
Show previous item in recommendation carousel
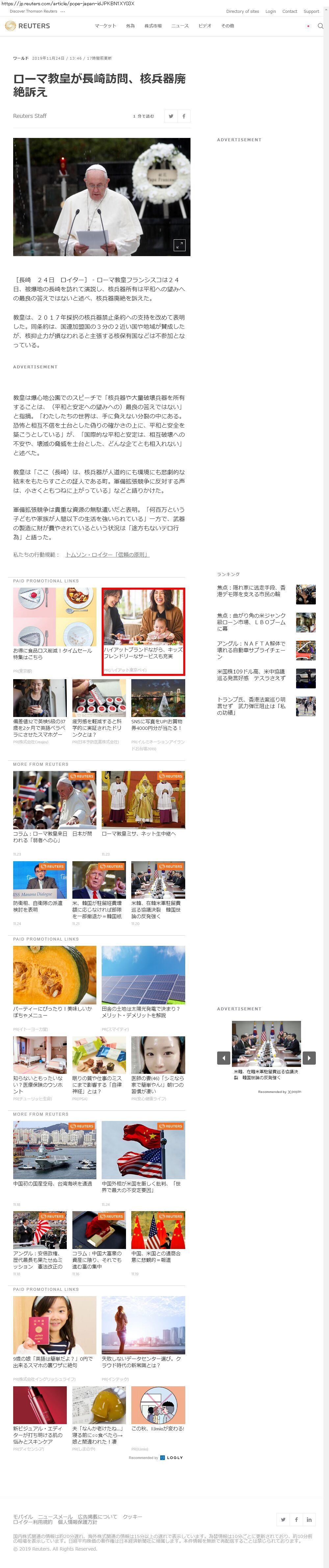coord(224,1057)
